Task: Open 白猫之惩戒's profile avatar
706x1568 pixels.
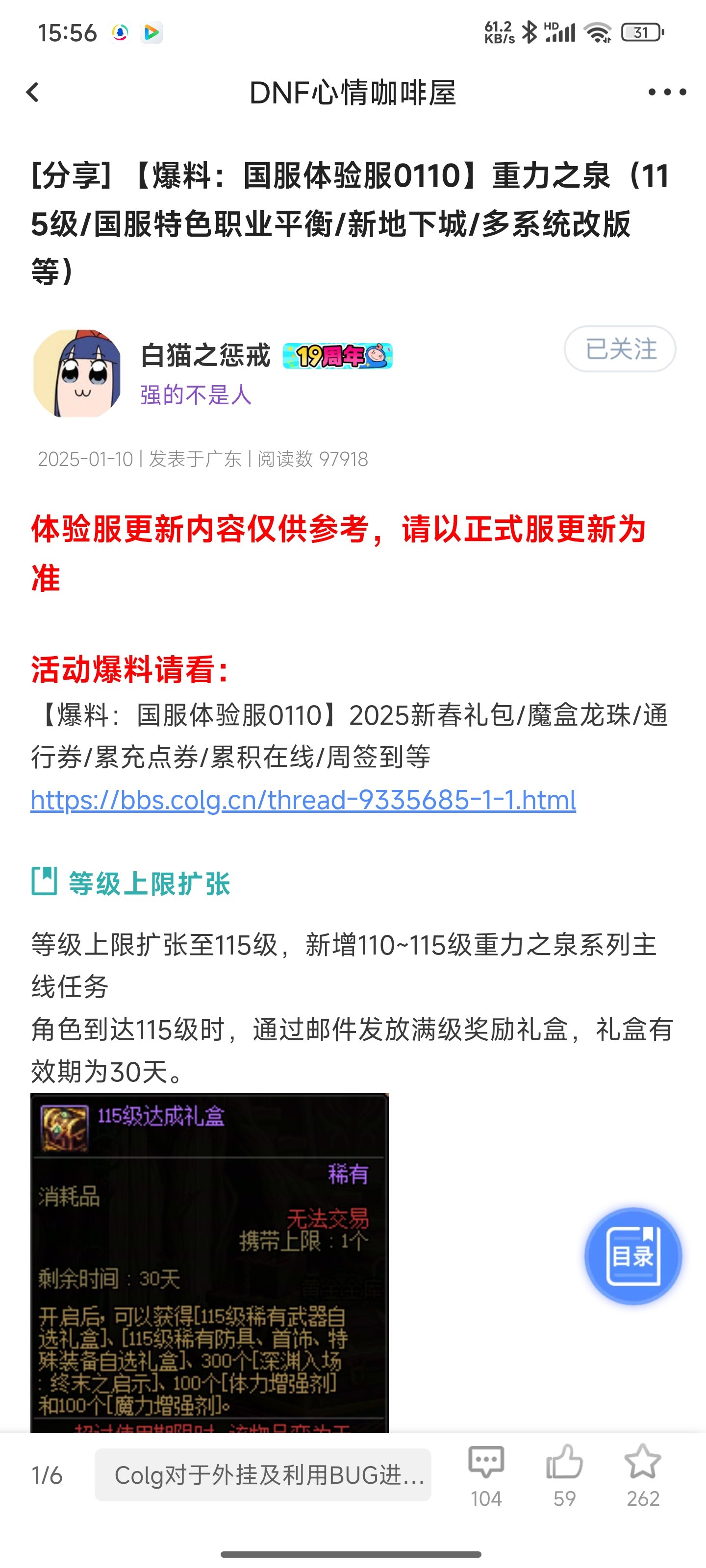Action: click(77, 374)
